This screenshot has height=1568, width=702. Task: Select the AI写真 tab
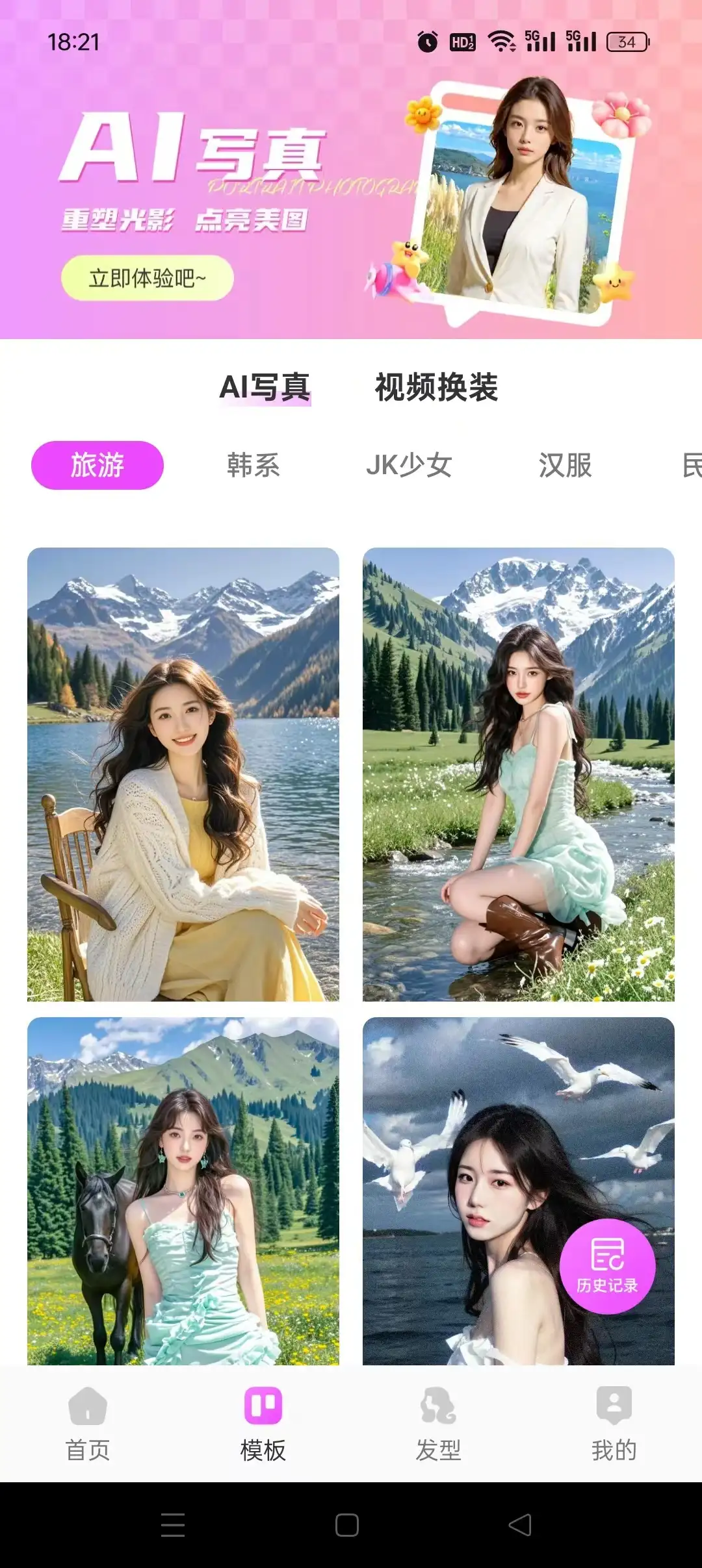click(265, 388)
